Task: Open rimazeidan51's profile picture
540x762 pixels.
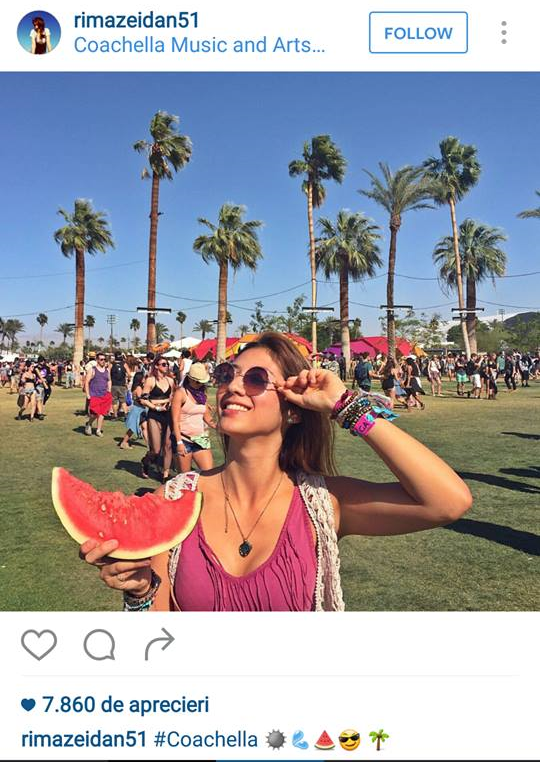Action: tap(39, 33)
